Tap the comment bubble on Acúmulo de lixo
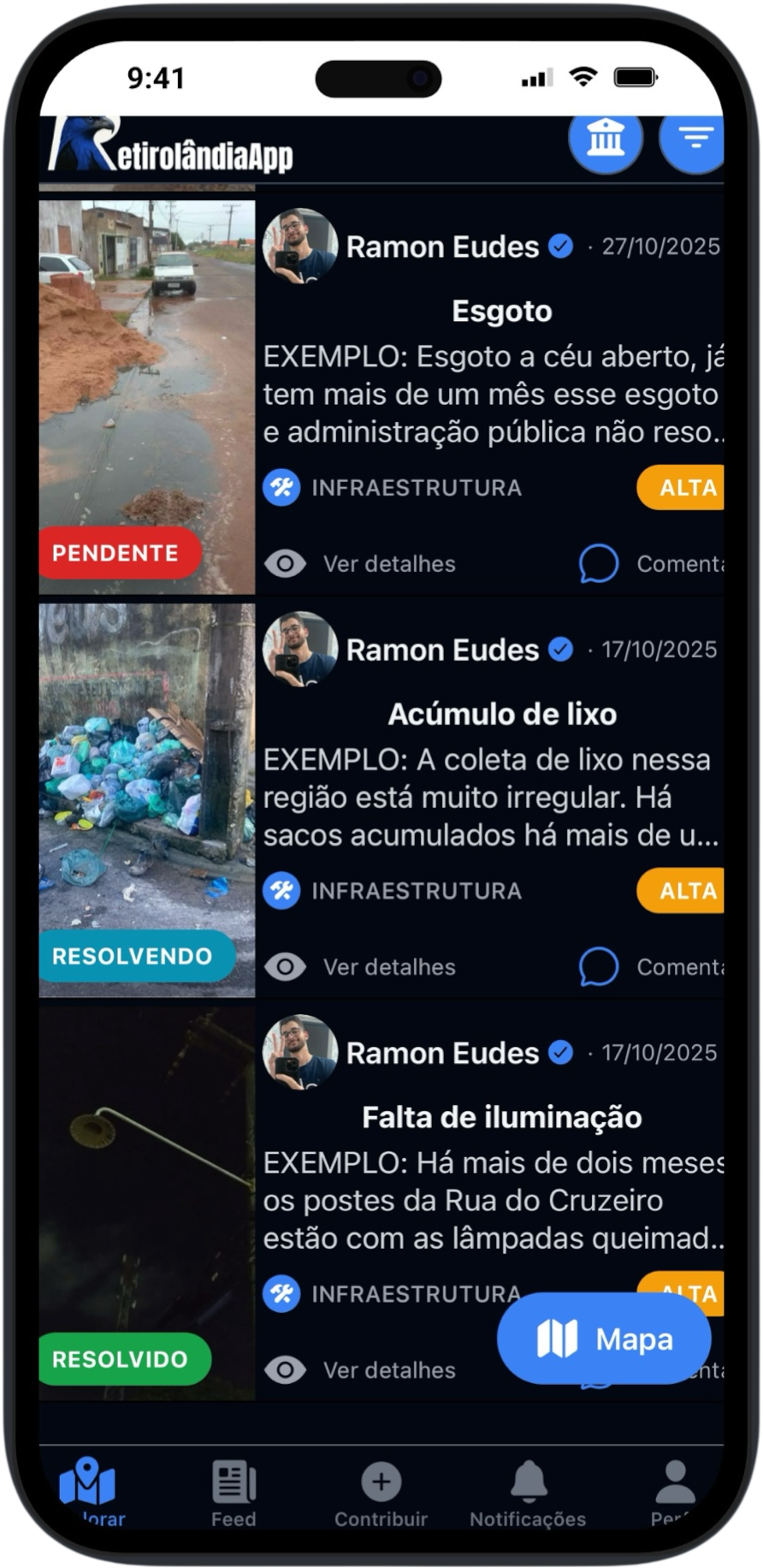 coord(599,966)
